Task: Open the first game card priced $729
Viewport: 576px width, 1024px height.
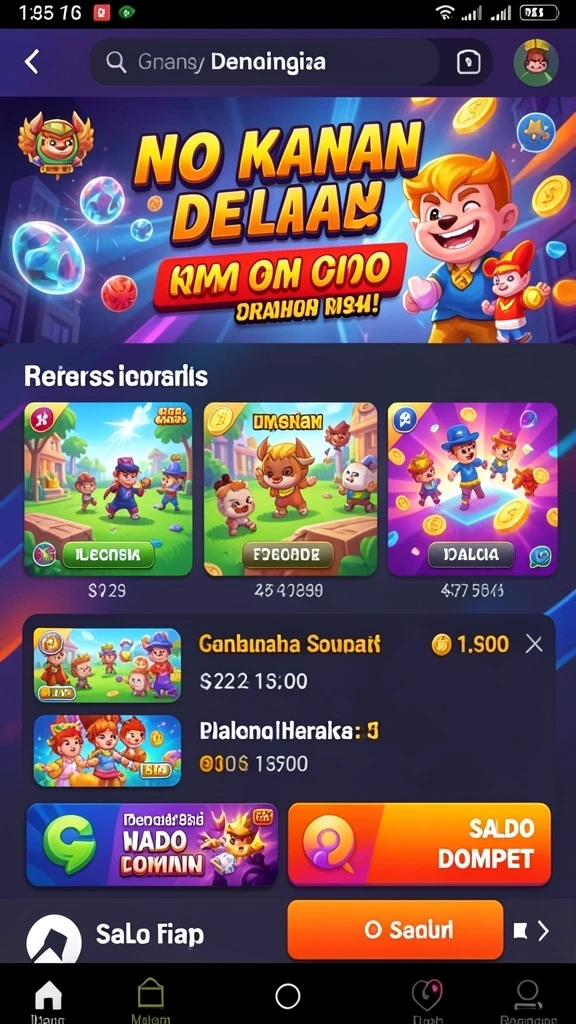Action: pos(108,489)
